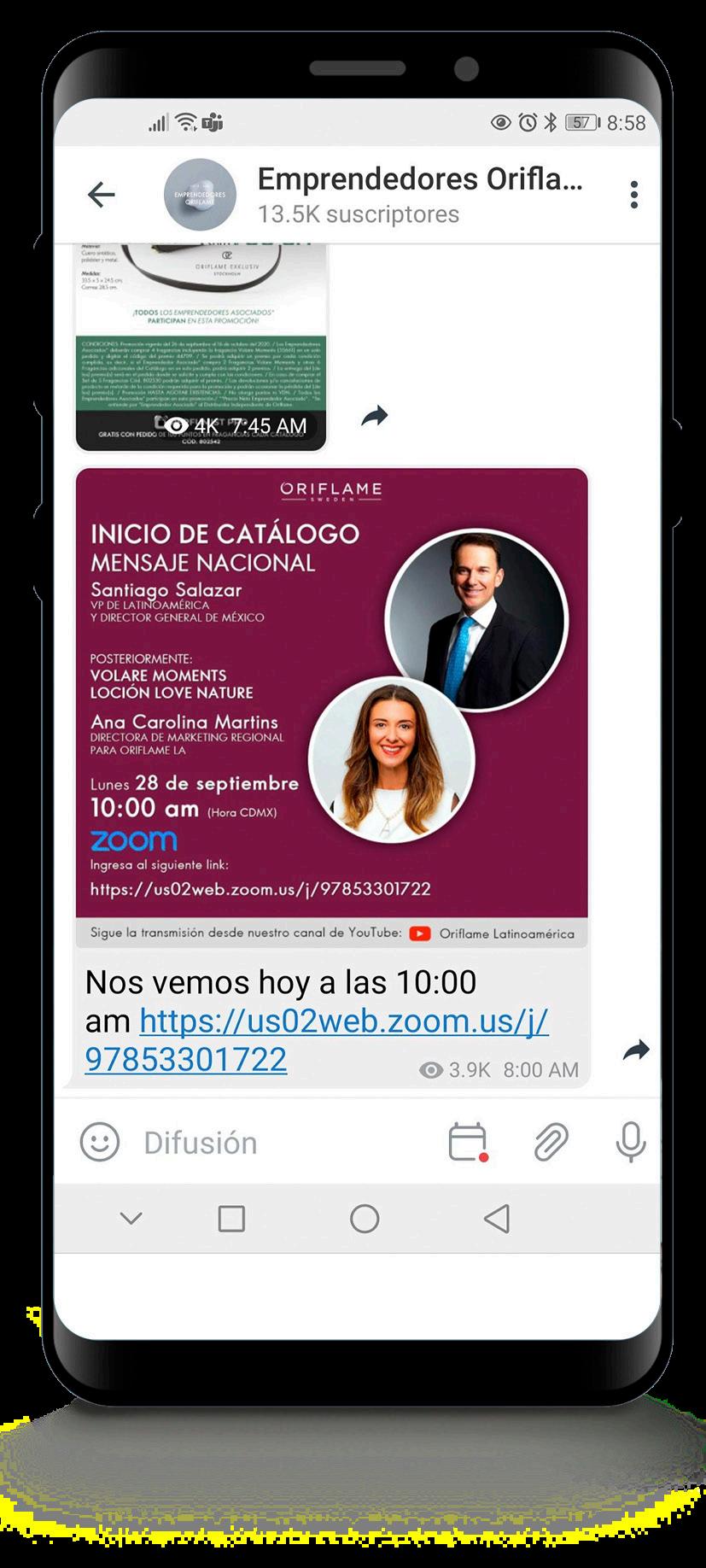Tap the microphone to record voice
The image size is (706, 1568).
tap(631, 1142)
